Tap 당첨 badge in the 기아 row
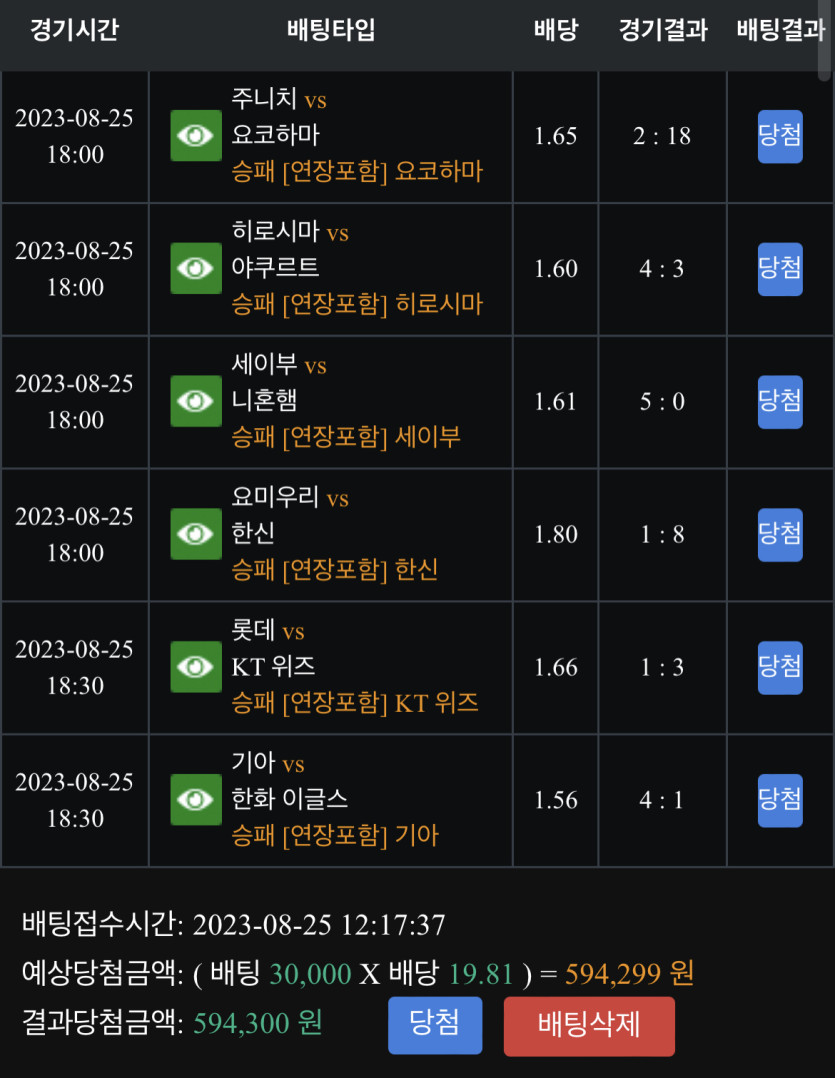 tap(780, 800)
